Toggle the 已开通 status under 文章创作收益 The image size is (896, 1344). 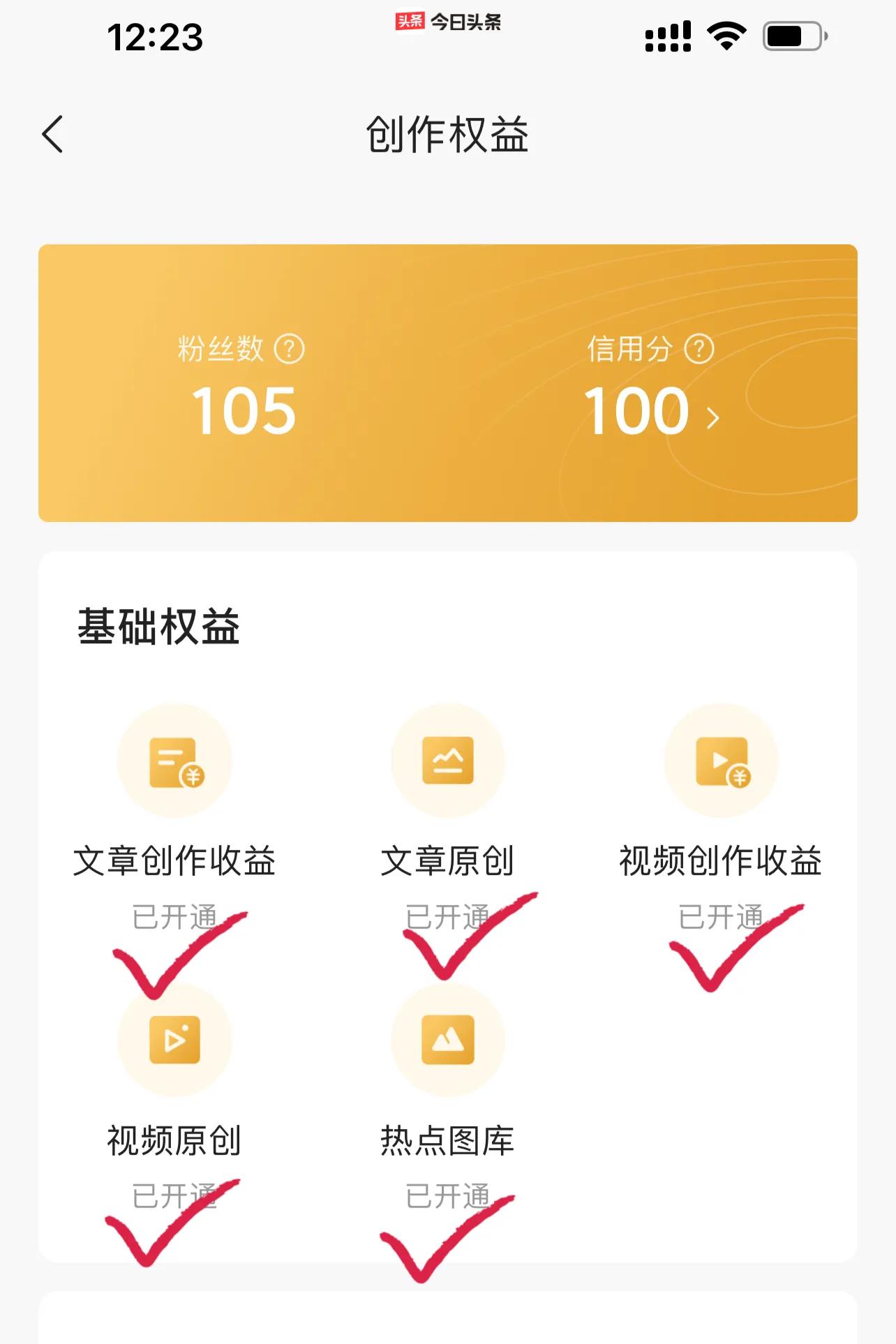pos(174,915)
